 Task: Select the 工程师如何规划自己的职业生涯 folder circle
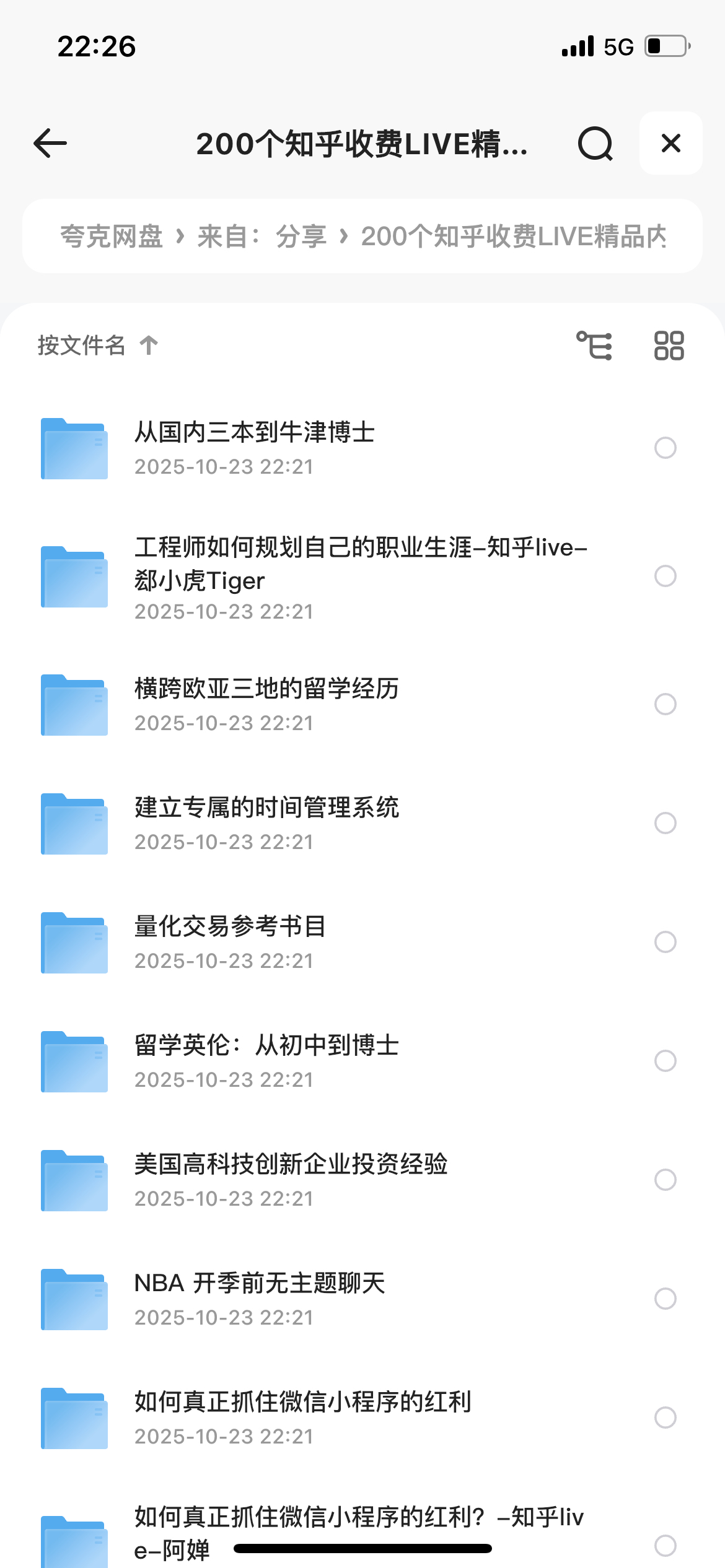665,576
